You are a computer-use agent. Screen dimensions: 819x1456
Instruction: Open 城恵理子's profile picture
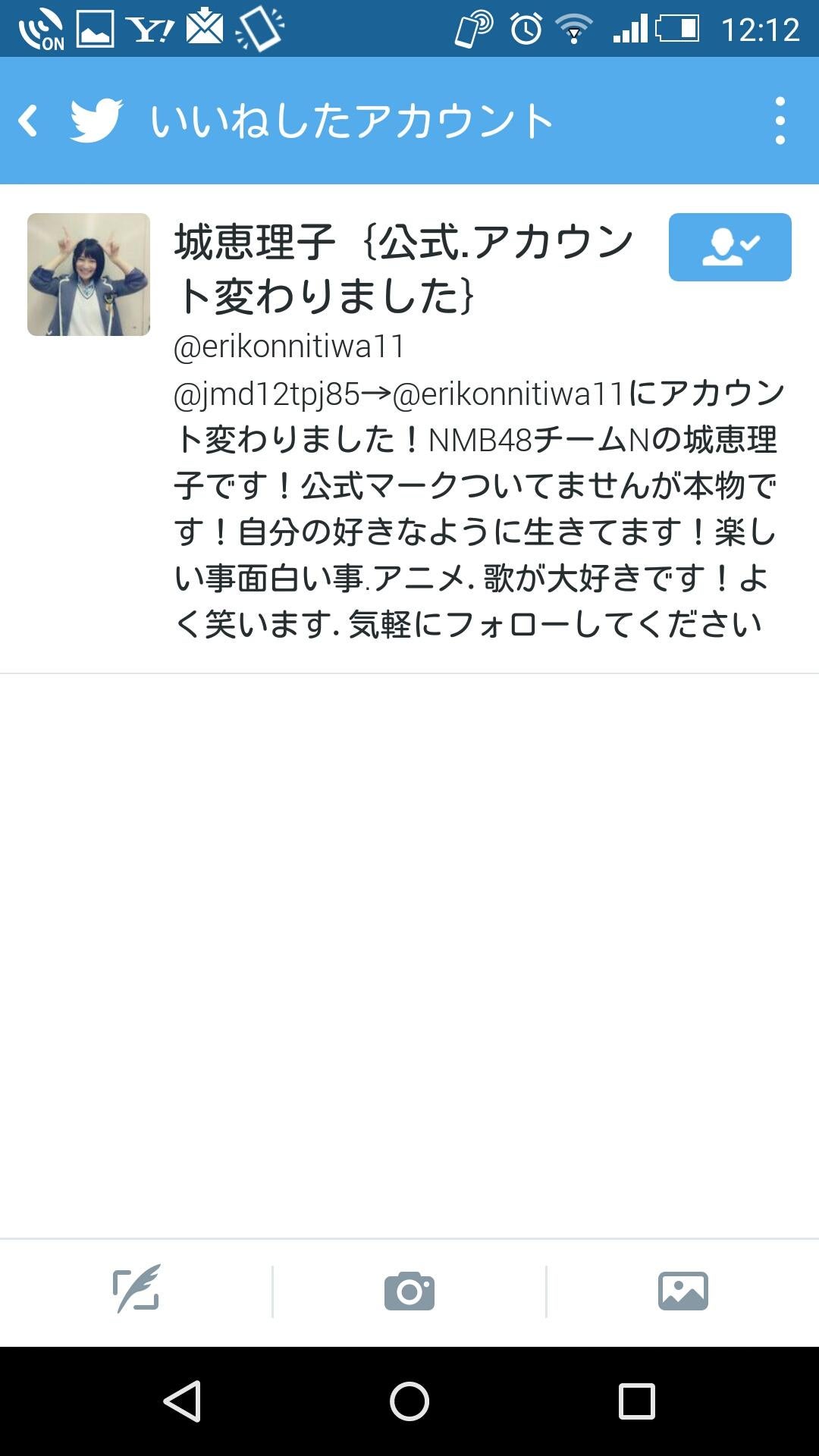89,275
